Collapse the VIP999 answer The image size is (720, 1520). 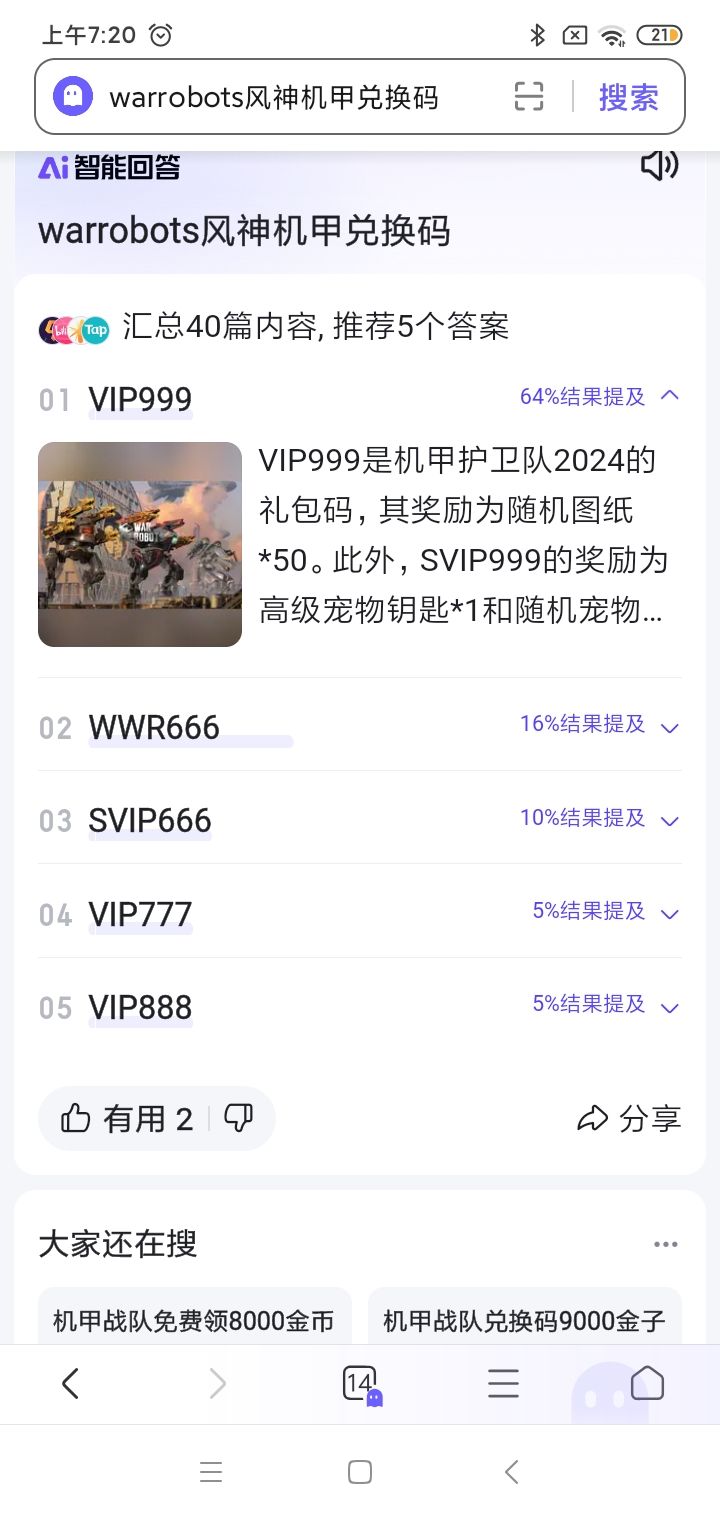pyautogui.click(x=670, y=396)
